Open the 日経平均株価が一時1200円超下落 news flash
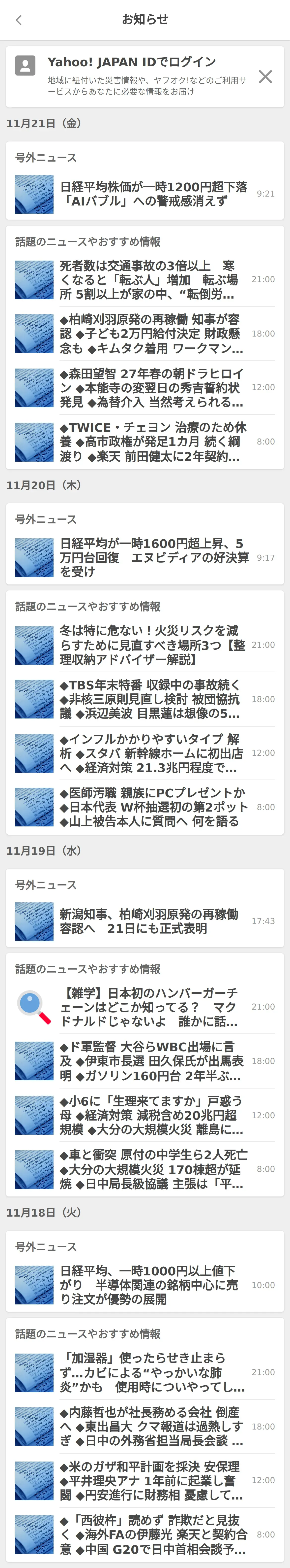The image size is (290, 1568). [x=153, y=194]
